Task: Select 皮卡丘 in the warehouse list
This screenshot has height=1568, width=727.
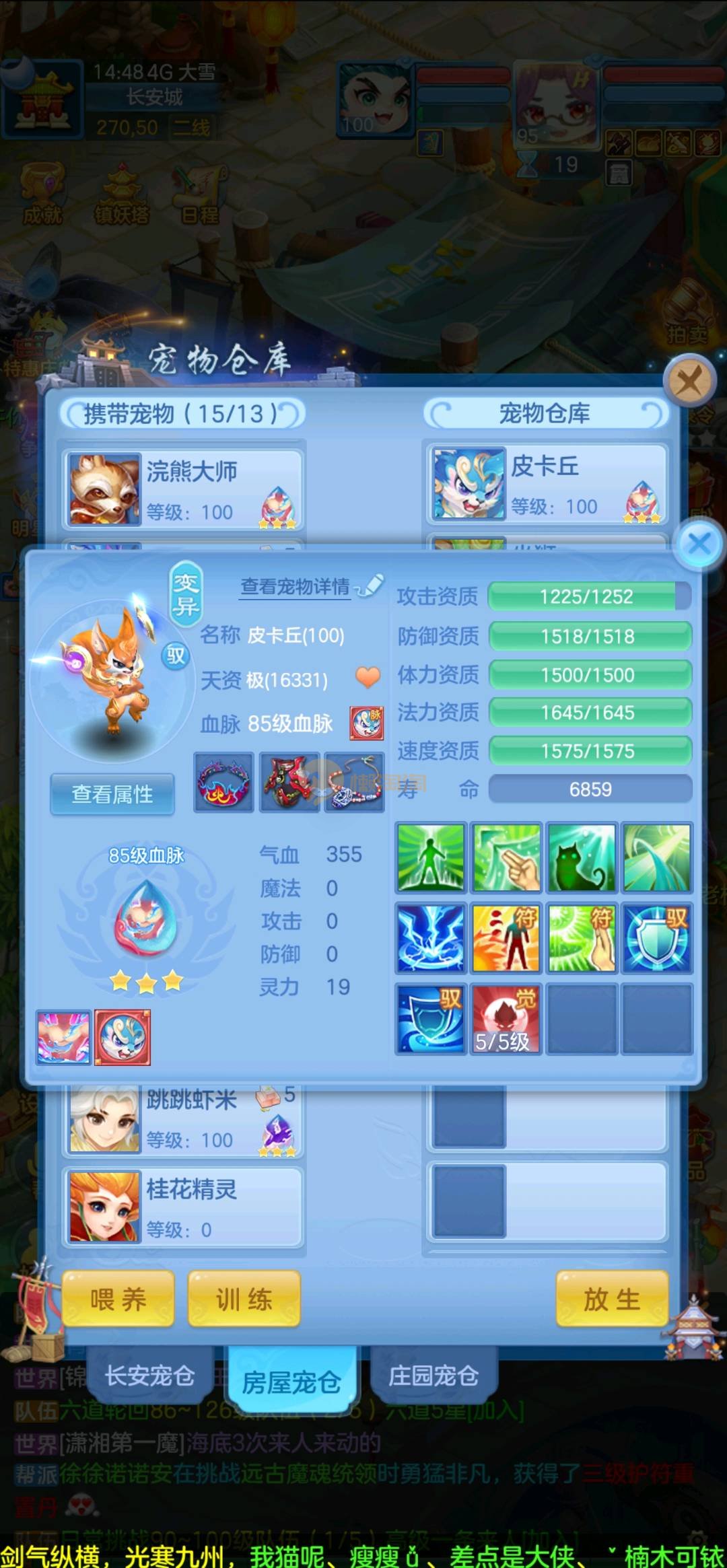Action: (x=545, y=485)
